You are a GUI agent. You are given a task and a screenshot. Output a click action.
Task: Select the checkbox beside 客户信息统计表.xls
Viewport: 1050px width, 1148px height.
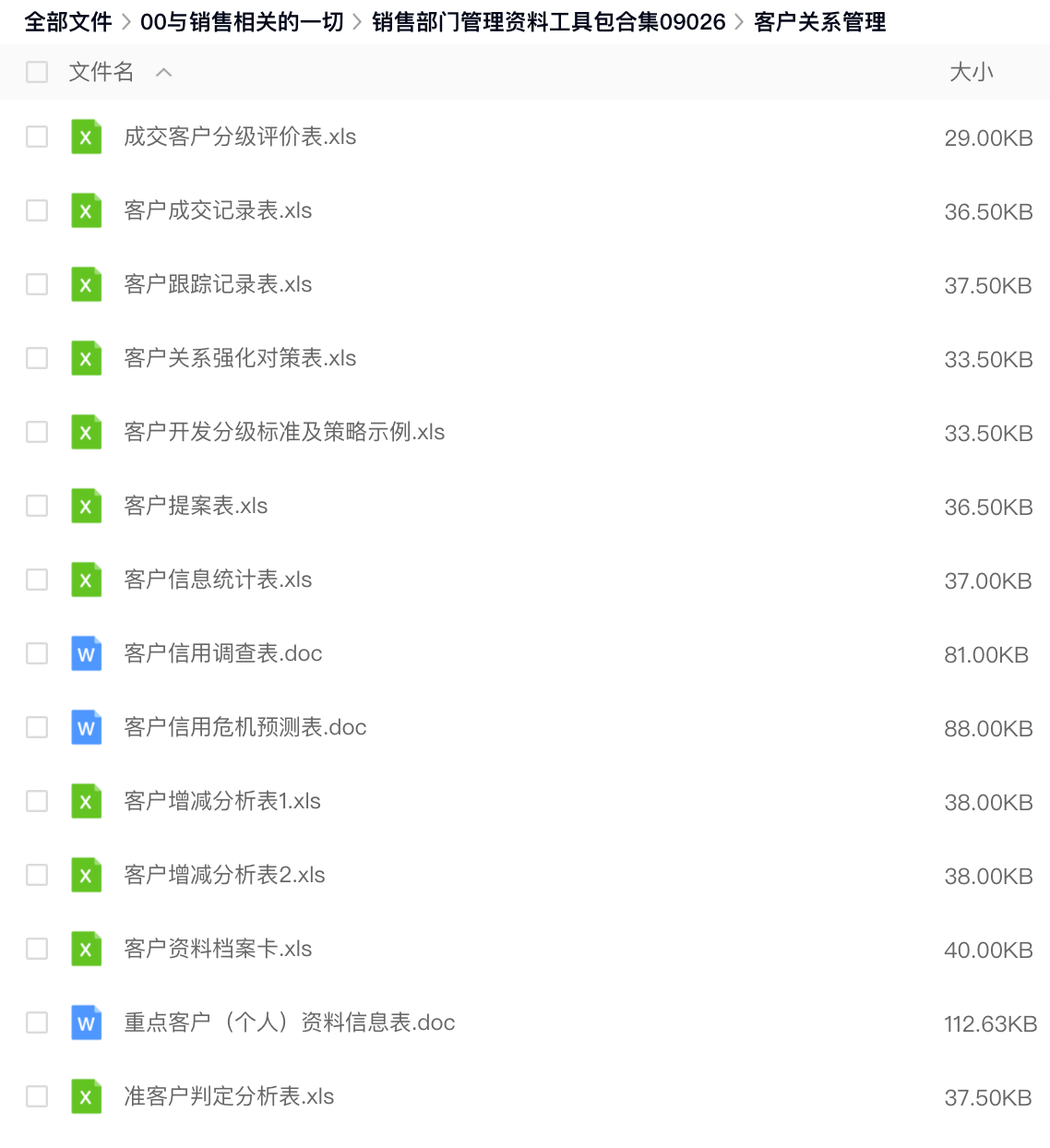coord(37,580)
